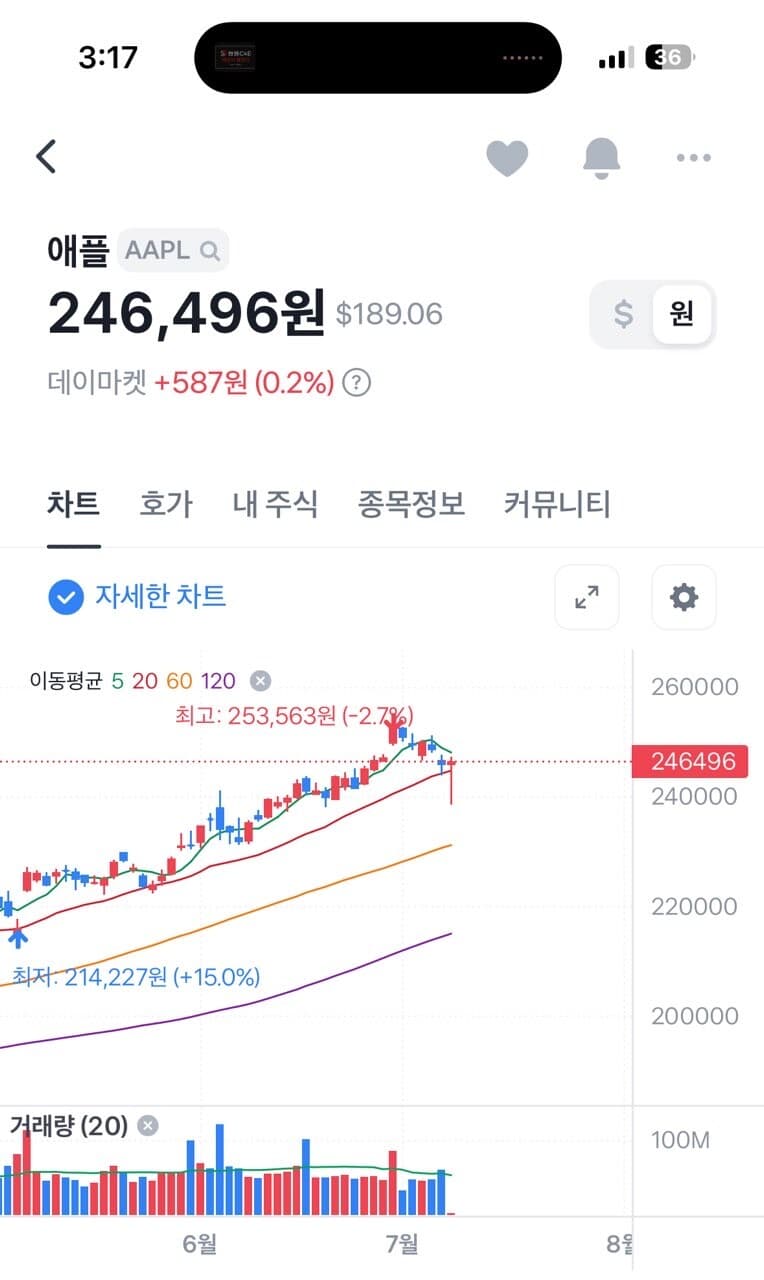Open price alerts via the bell icon
This screenshot has height=1280, width=764.
601,157
